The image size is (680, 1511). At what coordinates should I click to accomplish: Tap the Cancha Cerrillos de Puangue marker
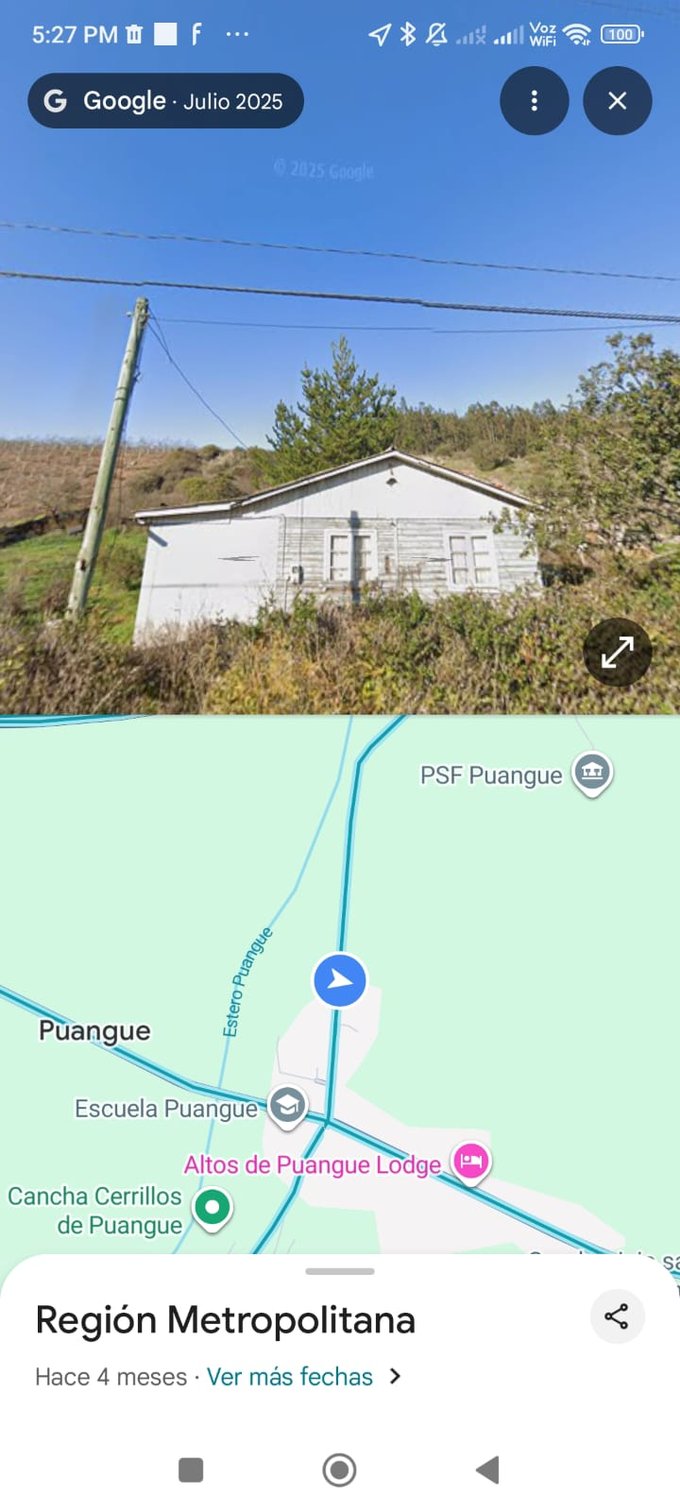point(212,1207)
